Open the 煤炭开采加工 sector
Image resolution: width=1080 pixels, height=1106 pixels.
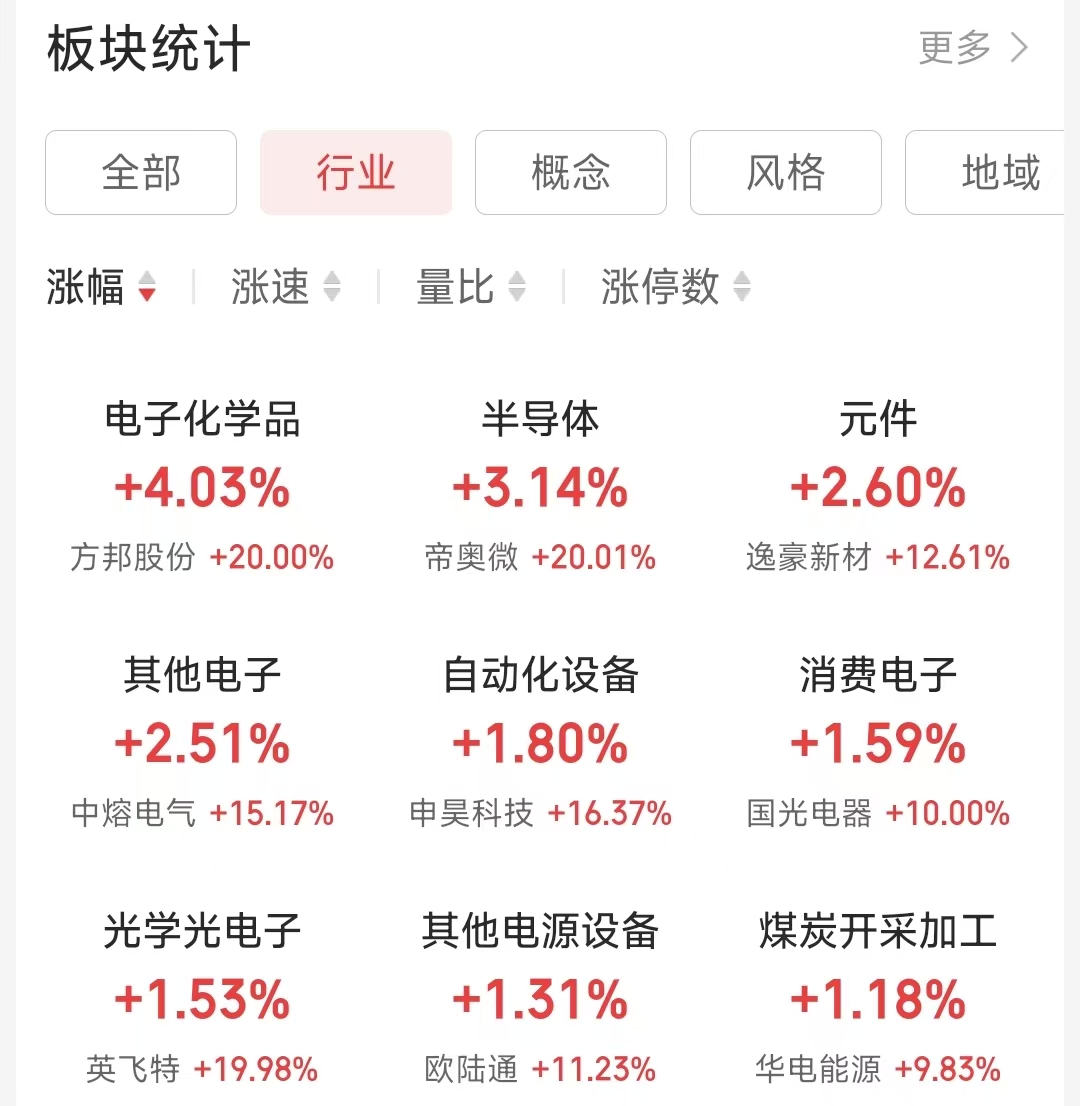(878, 999)
